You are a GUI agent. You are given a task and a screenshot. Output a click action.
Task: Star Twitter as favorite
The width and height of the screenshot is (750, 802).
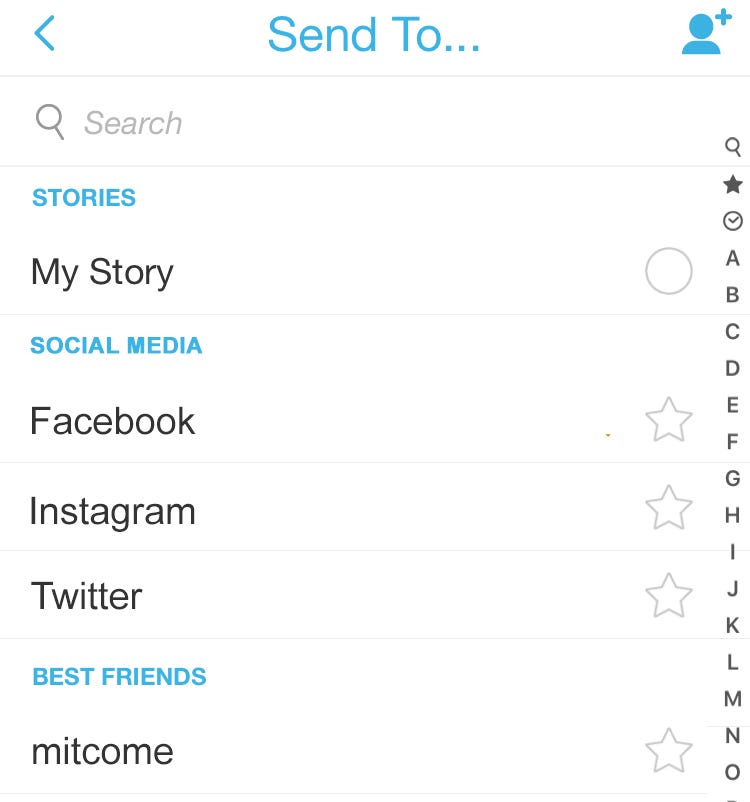(668, 596)
